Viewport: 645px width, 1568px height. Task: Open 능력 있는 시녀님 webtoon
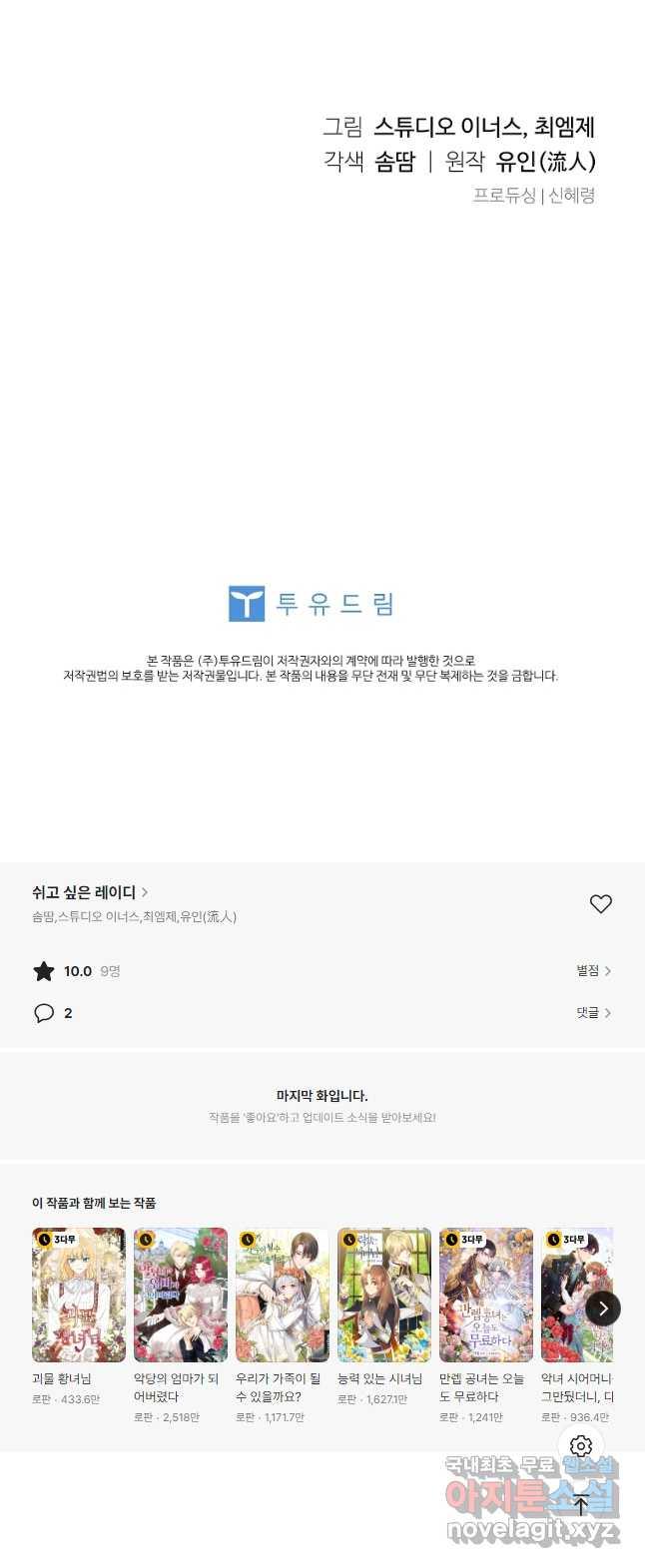pos(384,1295)
